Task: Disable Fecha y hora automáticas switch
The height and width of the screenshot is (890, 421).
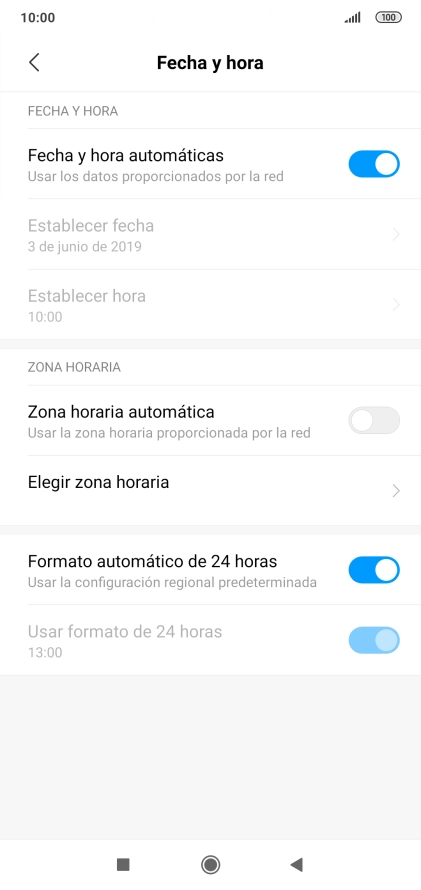Action: pos(374,164)
